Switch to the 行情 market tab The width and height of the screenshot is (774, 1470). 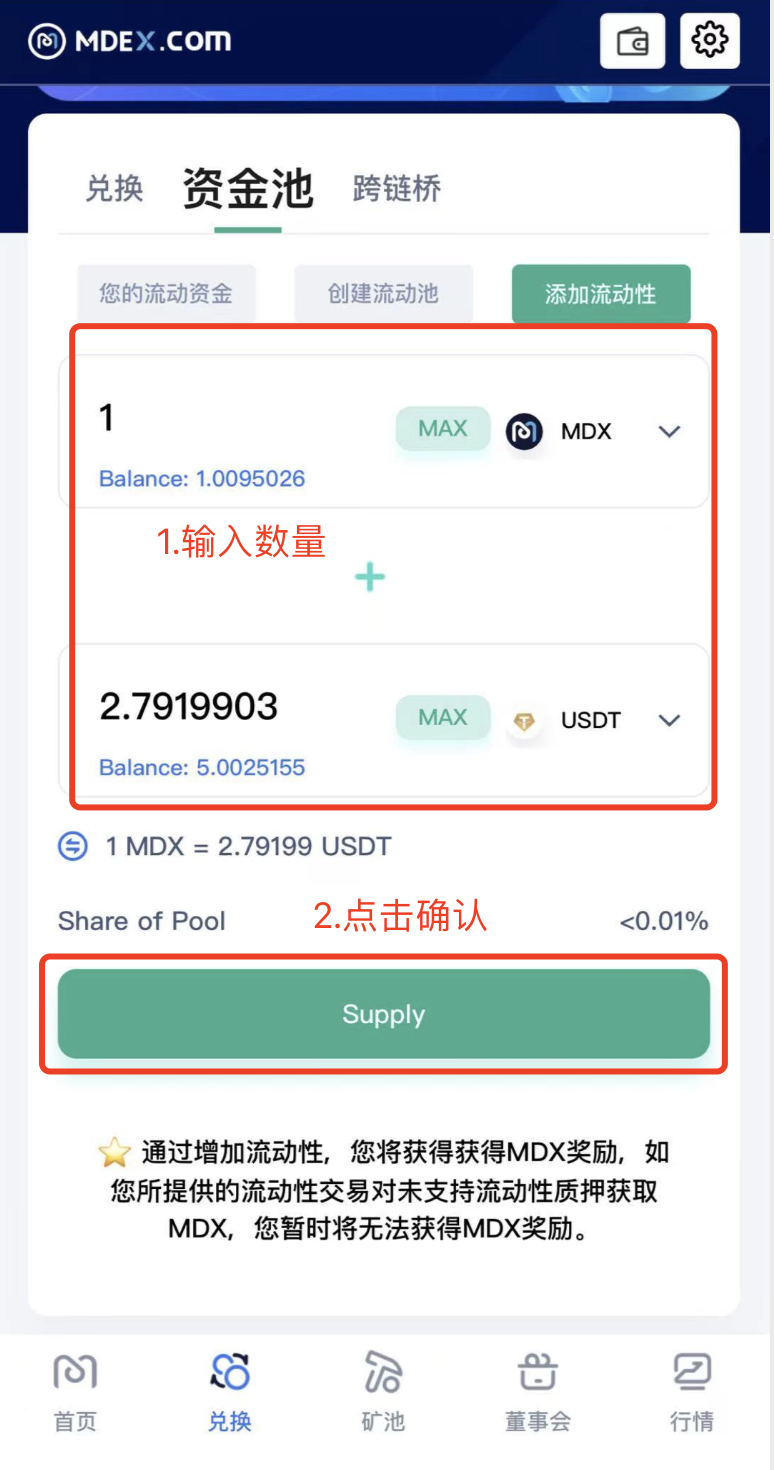[691, 1392]
